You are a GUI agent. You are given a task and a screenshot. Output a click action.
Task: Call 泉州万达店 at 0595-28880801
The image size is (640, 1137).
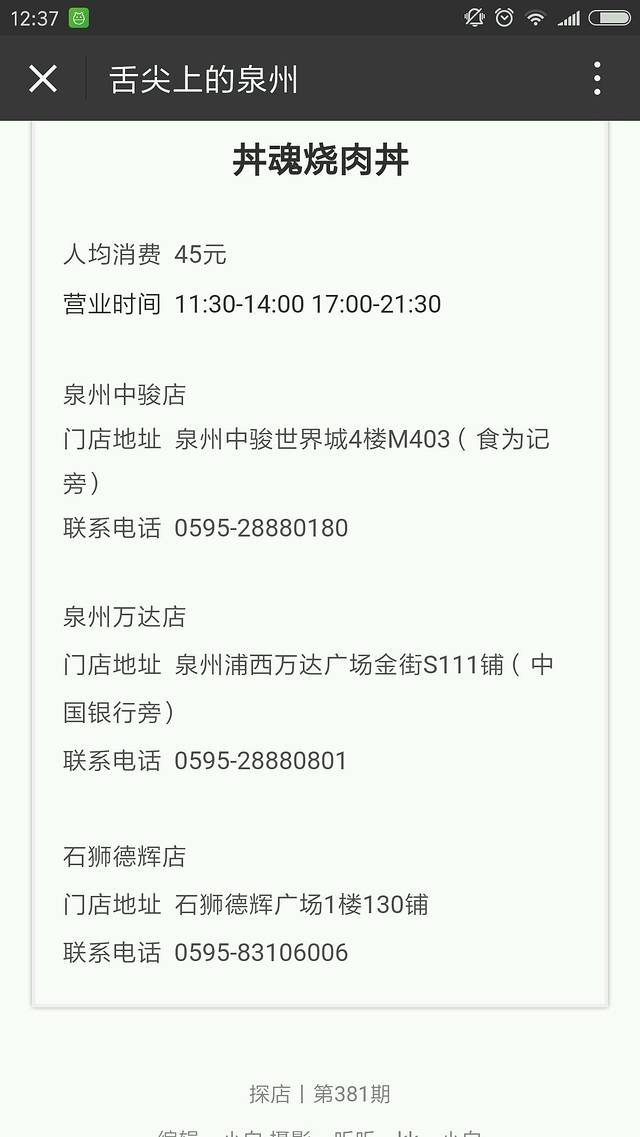pos(261,760)
